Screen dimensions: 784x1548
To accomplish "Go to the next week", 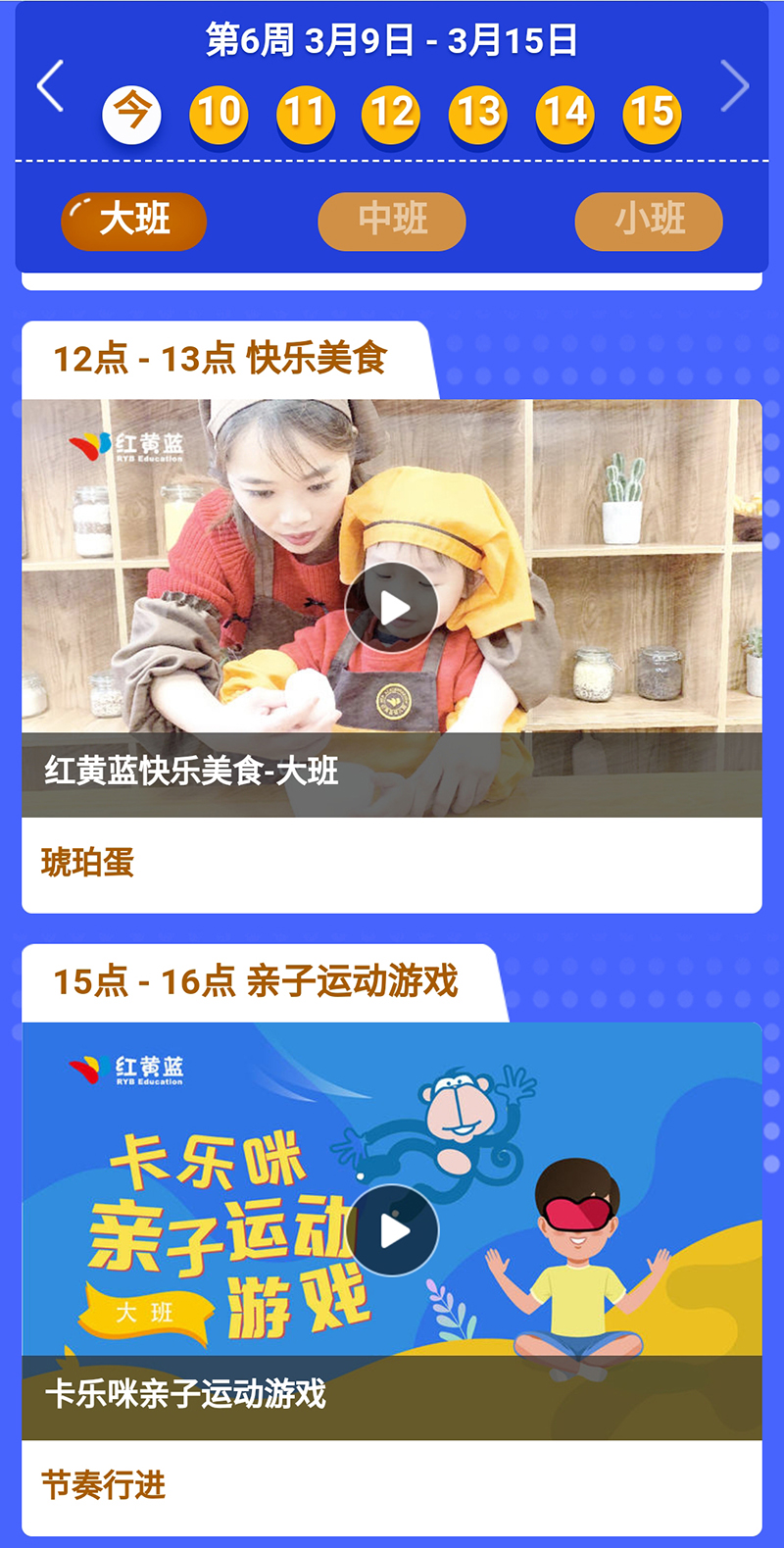I will 734,86.
